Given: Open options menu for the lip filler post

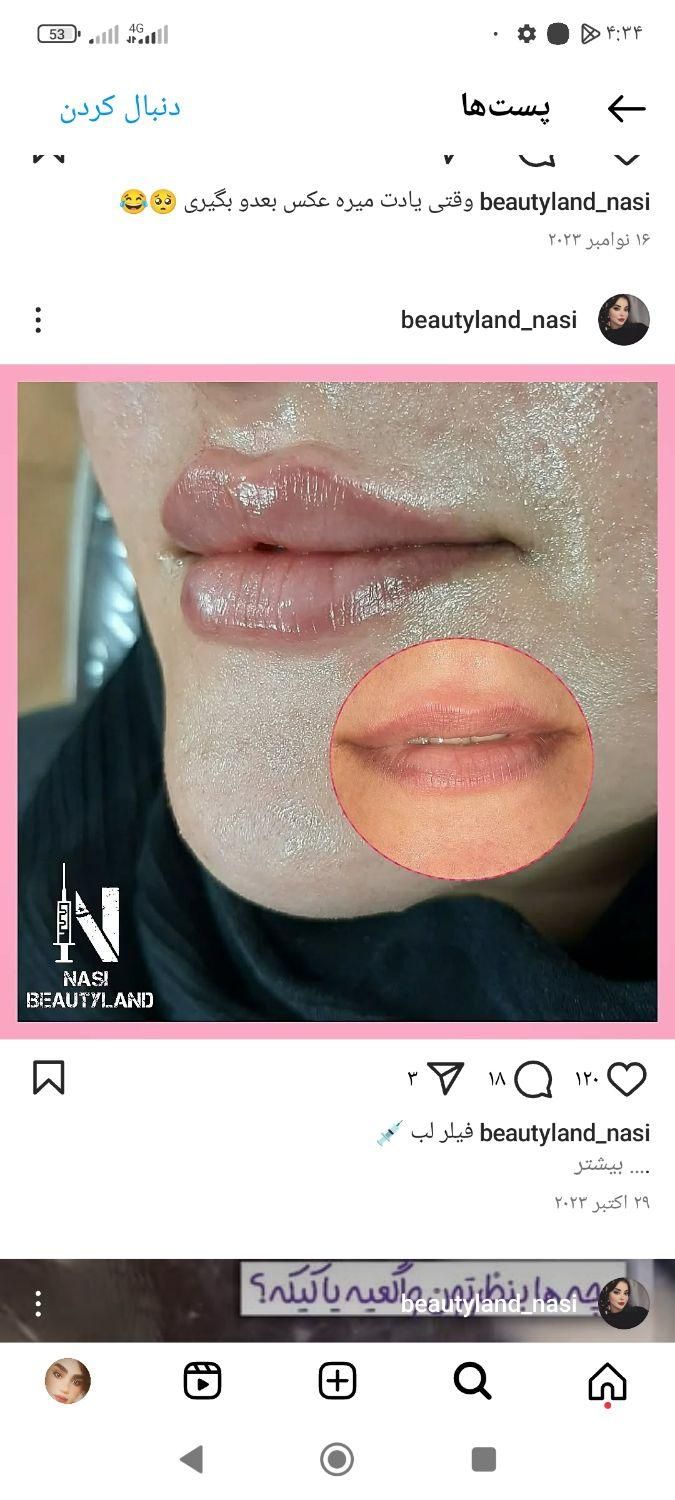Looking at the screenshot, I should (x=38, y=320).
